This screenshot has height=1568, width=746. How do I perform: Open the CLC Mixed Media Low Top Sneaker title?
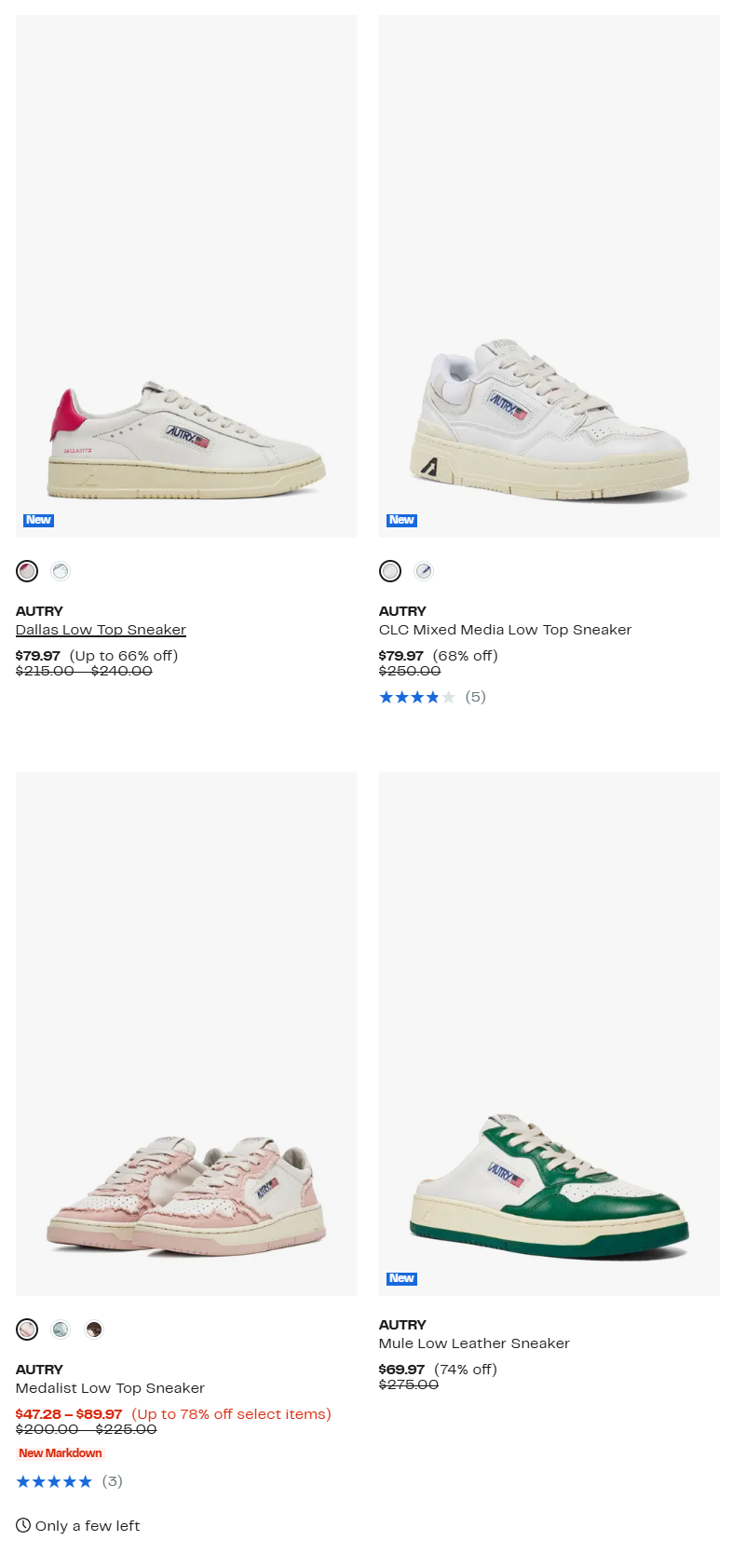(x=505, y=630)
